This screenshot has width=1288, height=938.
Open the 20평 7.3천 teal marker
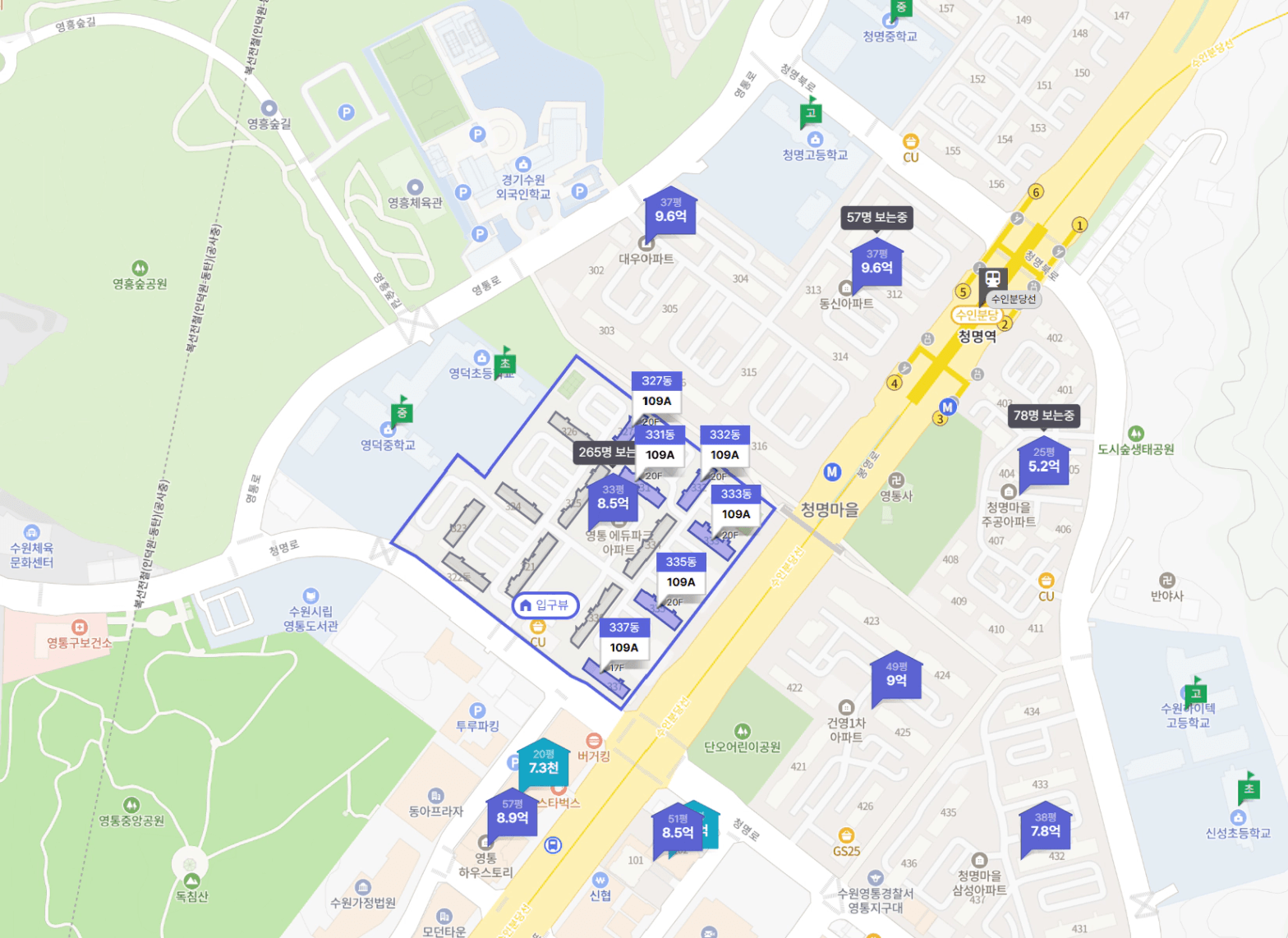click(x=544, y=763)
